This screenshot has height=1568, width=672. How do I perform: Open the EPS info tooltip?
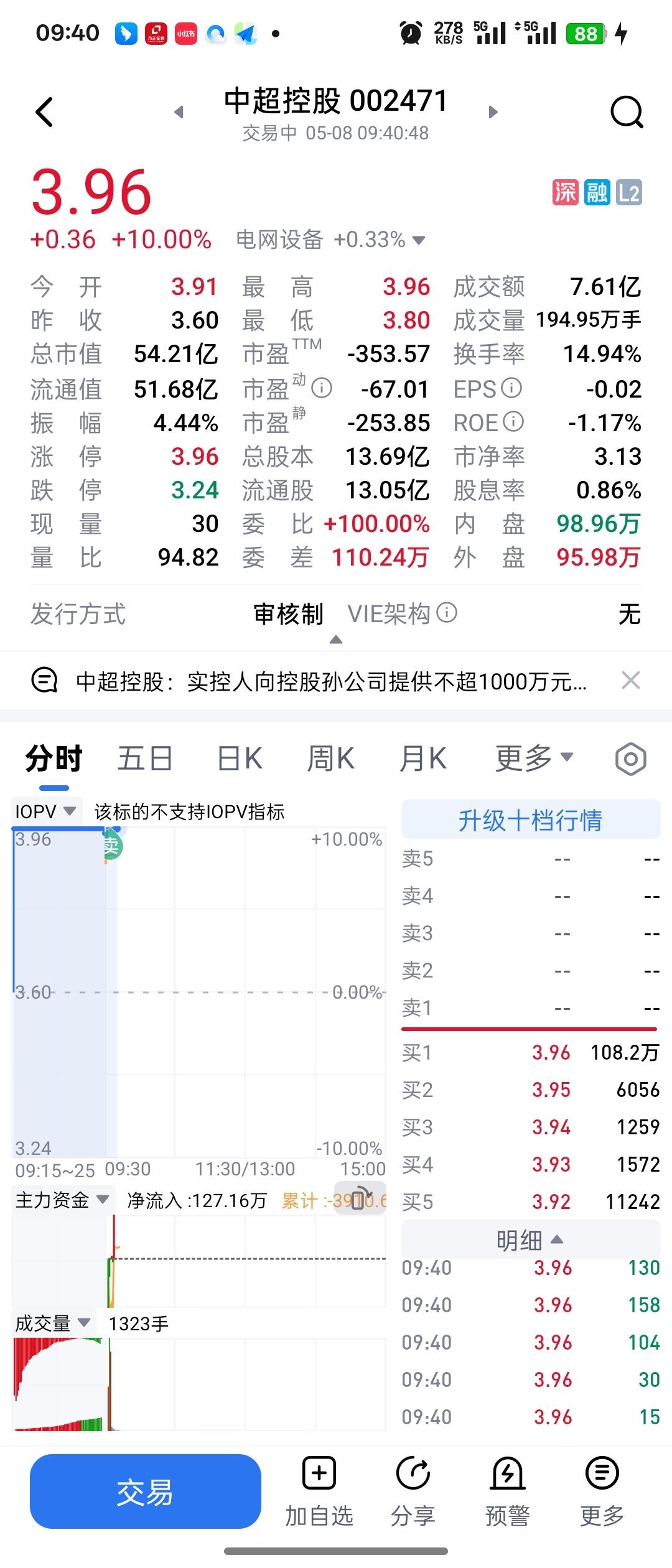click(511, 389)
